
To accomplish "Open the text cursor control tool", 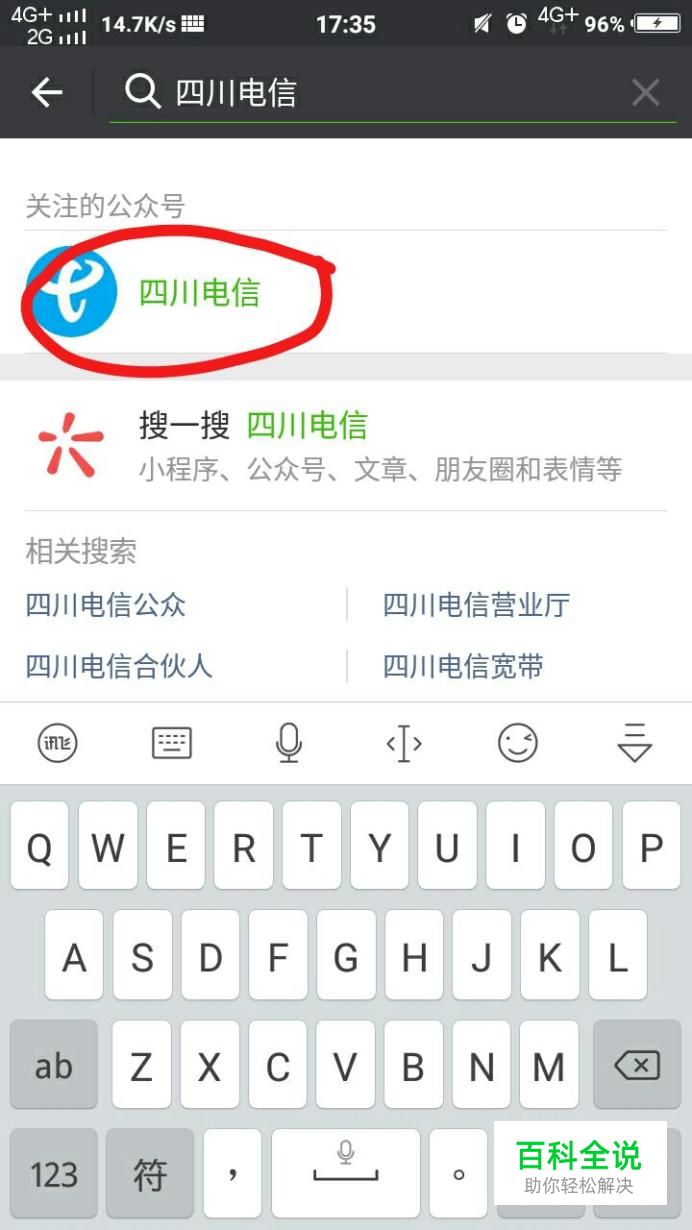I will 403,743.
